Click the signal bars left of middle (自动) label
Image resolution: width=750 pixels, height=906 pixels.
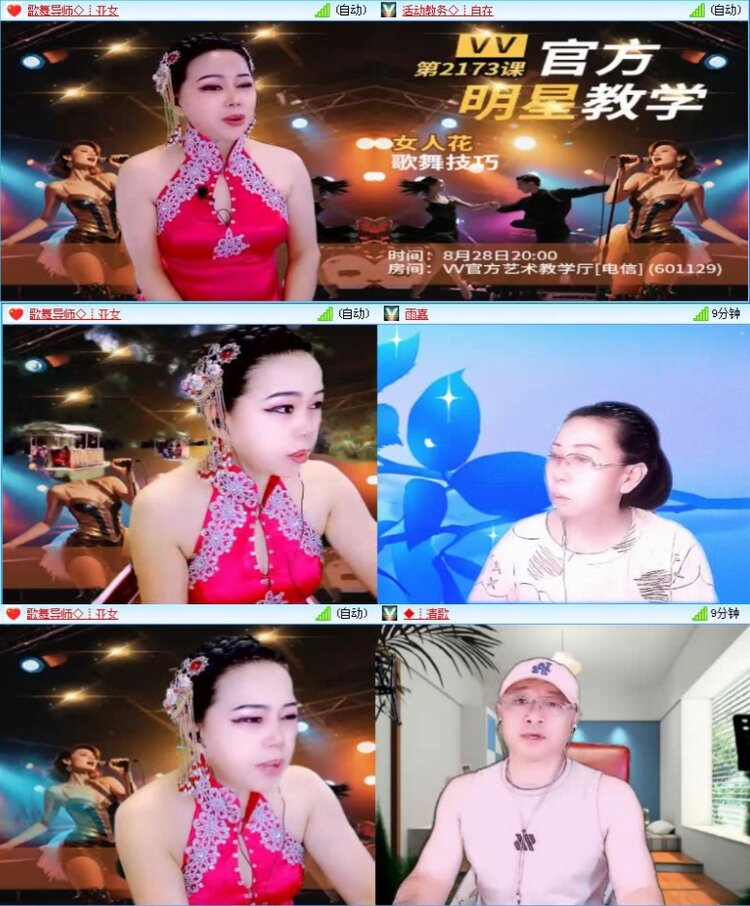point(322,312)
